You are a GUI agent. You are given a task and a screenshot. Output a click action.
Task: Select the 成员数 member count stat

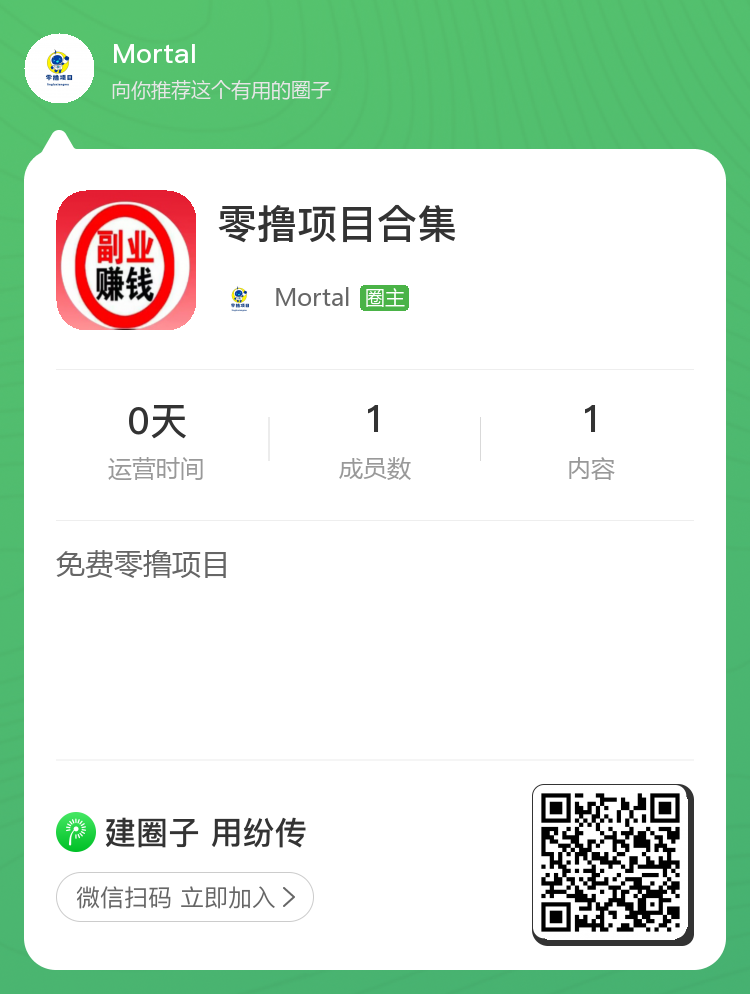375,440
